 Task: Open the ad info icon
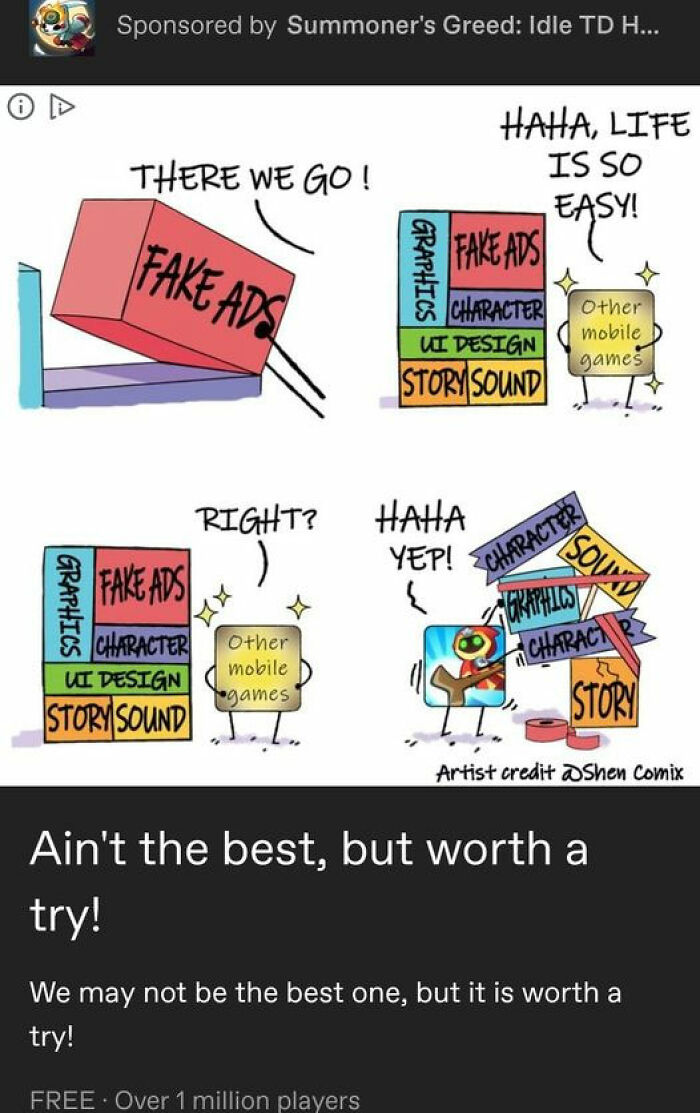17,105
